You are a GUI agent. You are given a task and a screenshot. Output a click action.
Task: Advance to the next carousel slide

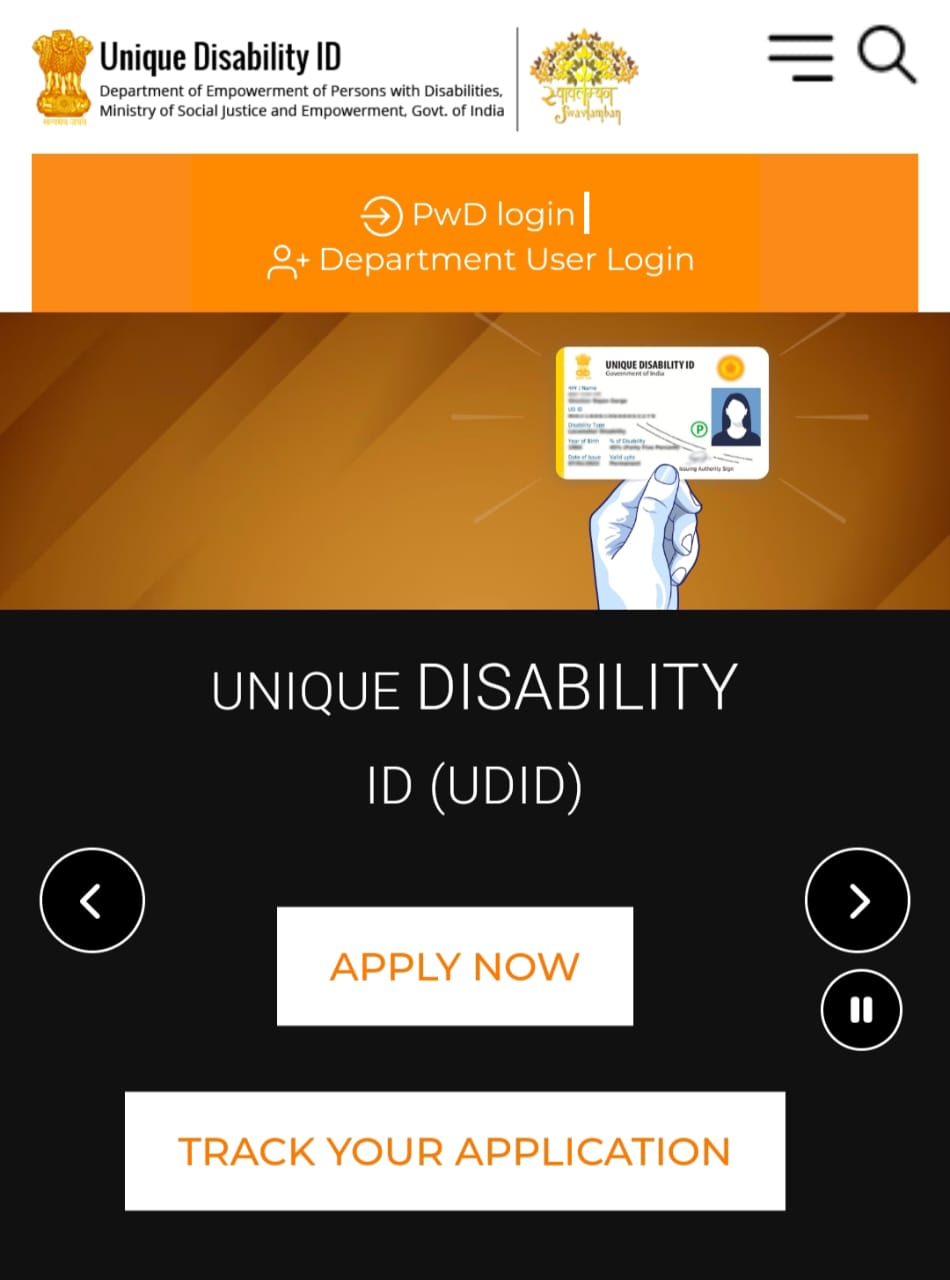click(857, 900)
